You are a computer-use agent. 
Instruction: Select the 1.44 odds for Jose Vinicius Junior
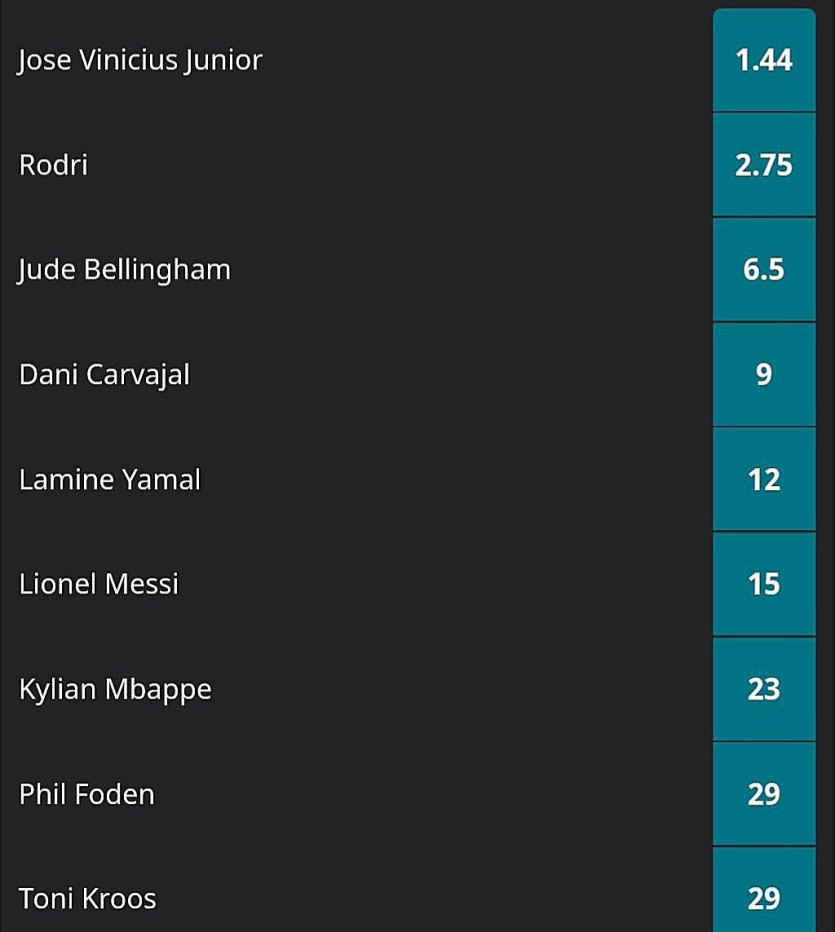pyautogui.click(x=764, y=60)
